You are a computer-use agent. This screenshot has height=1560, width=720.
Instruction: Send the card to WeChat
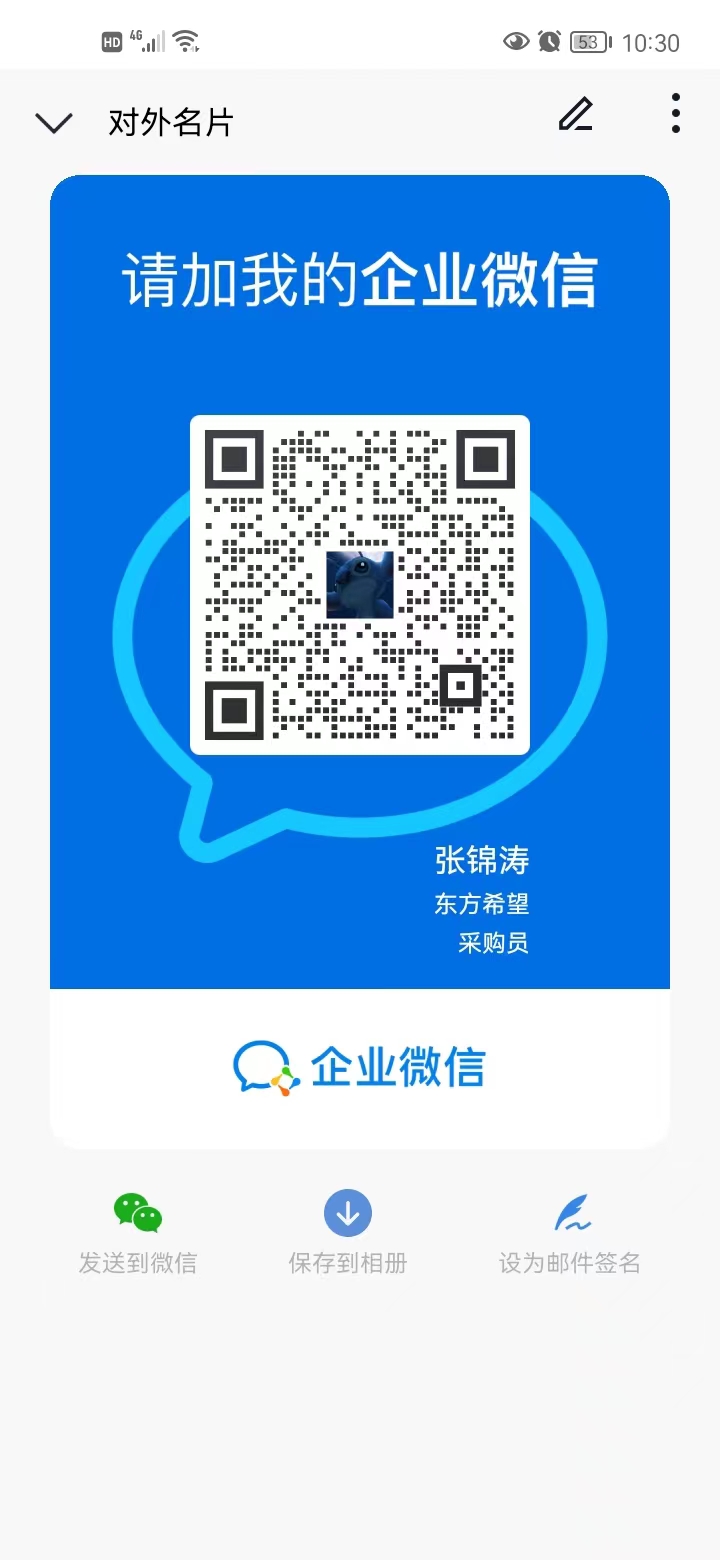pos(138,1234)
